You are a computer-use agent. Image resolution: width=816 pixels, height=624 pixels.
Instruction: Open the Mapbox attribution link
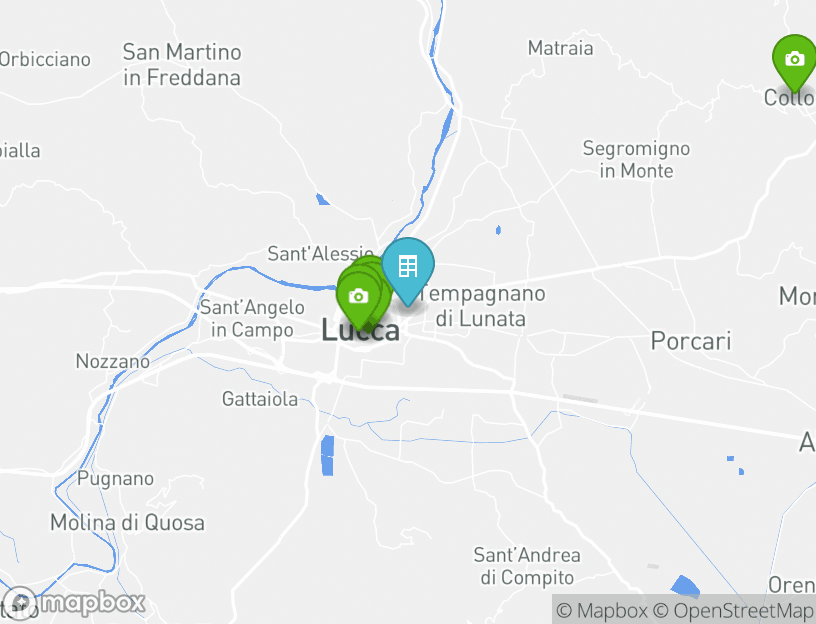602,610
